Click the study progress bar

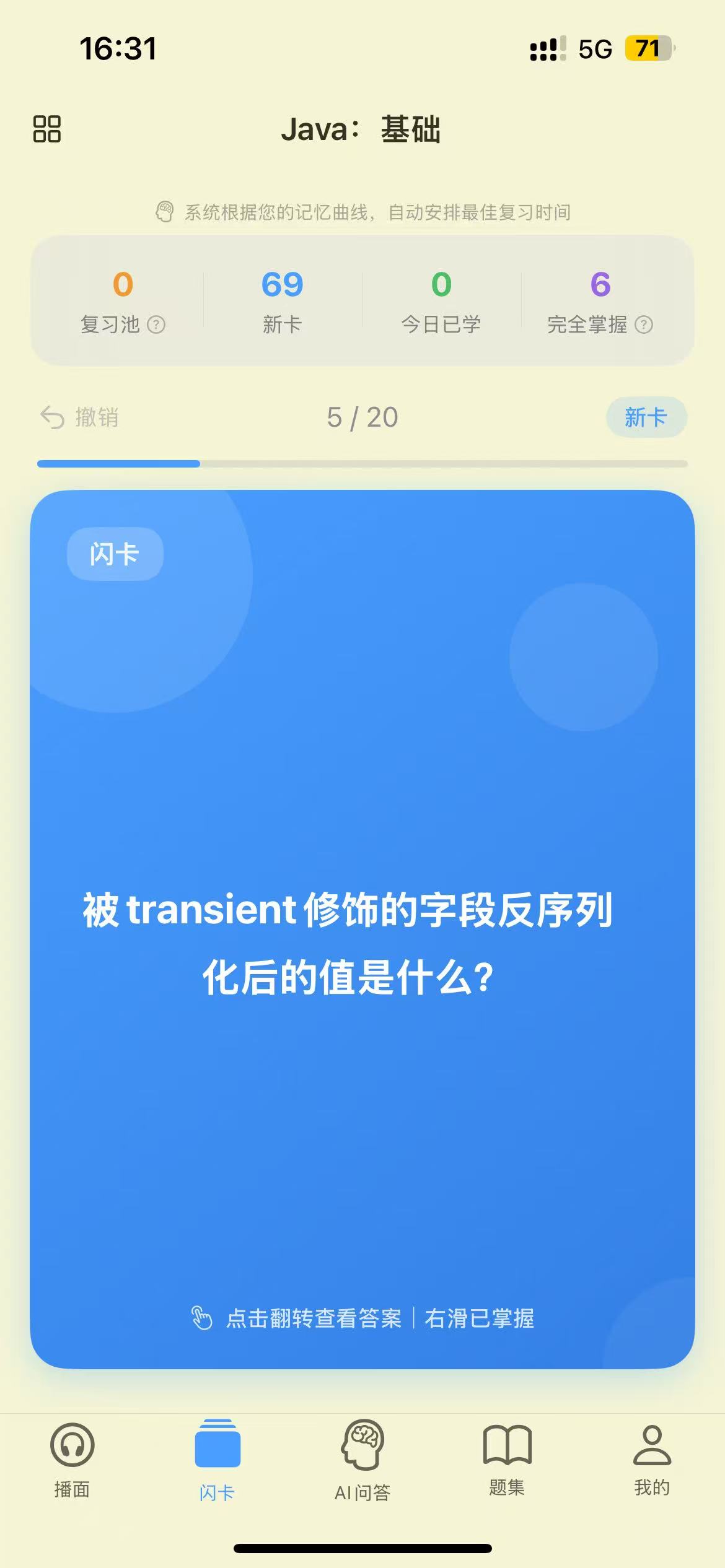[362, 463]
